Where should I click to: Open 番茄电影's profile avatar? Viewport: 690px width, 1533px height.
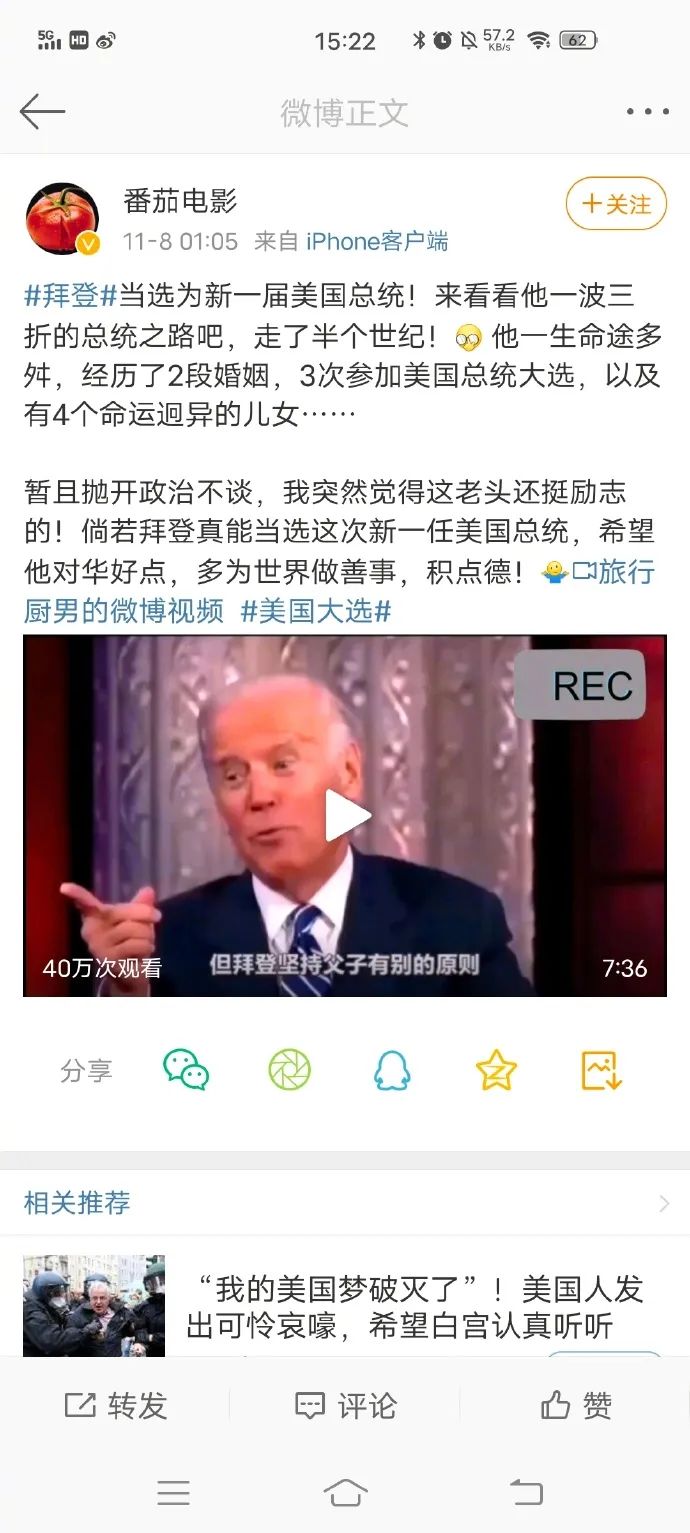point(62,218)
